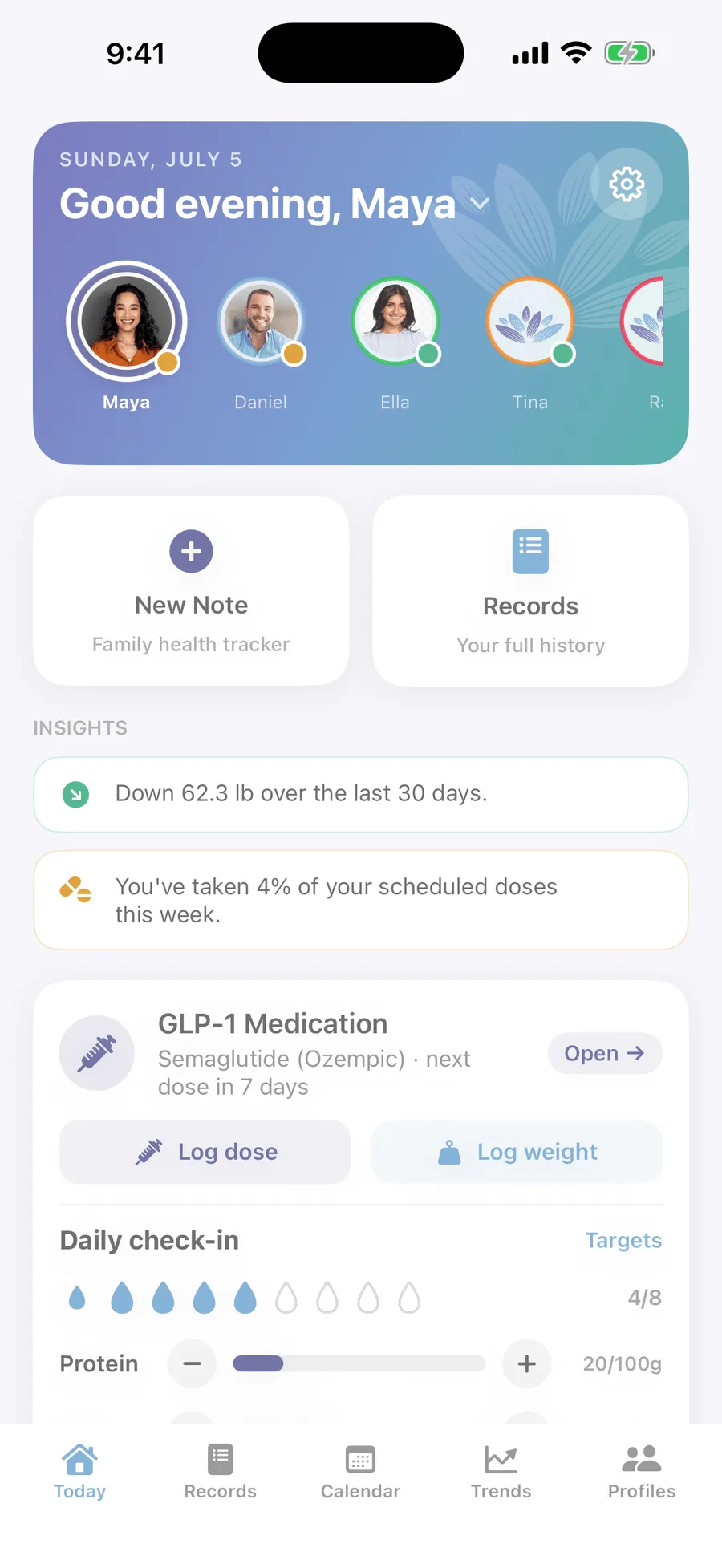Open the Records card
This screenshot has height=1568, width=722.
pos(530,590)
